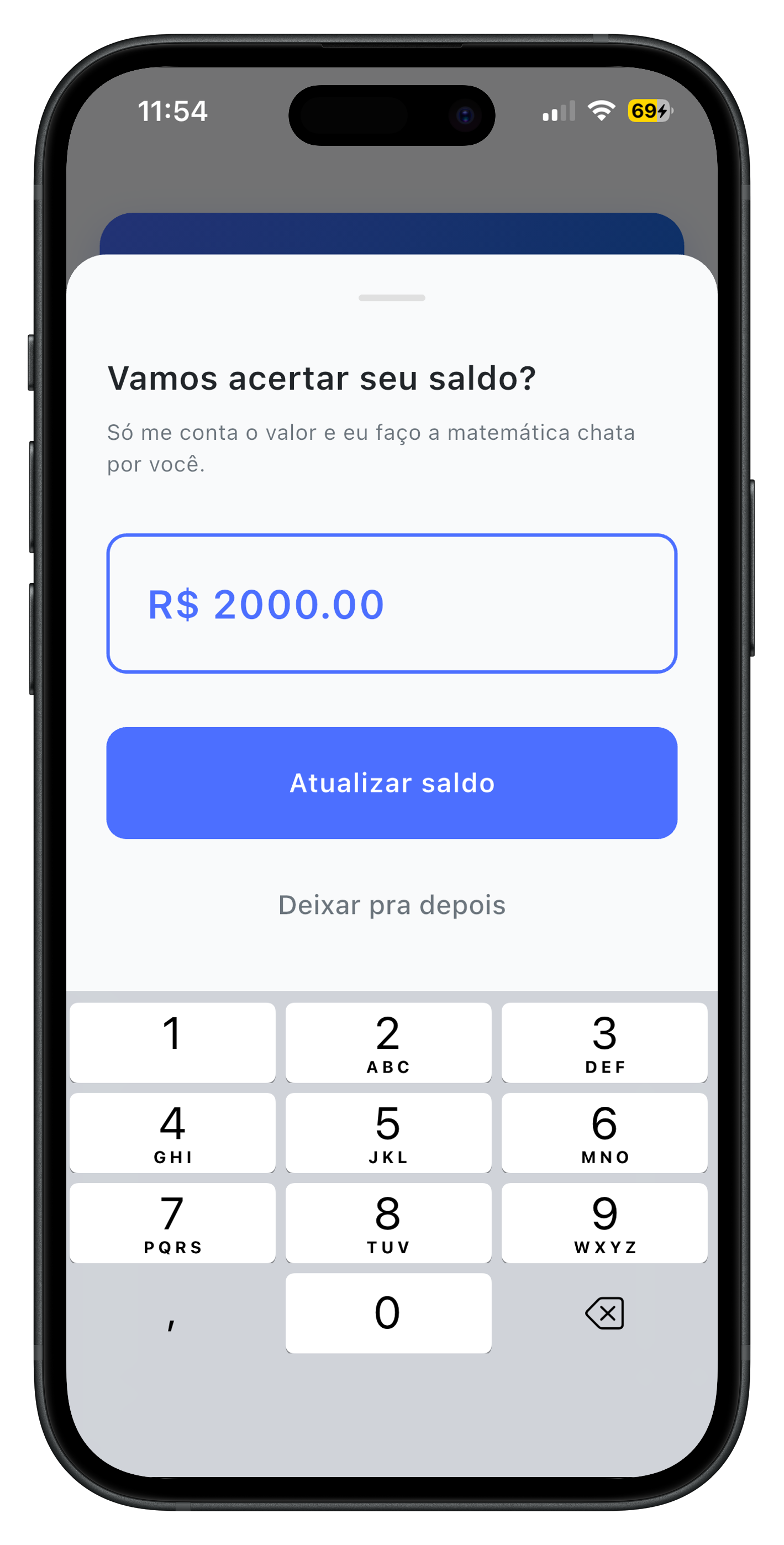
Task: Tap the backspace key on the keypad
Action: [x=604, y=1313]
